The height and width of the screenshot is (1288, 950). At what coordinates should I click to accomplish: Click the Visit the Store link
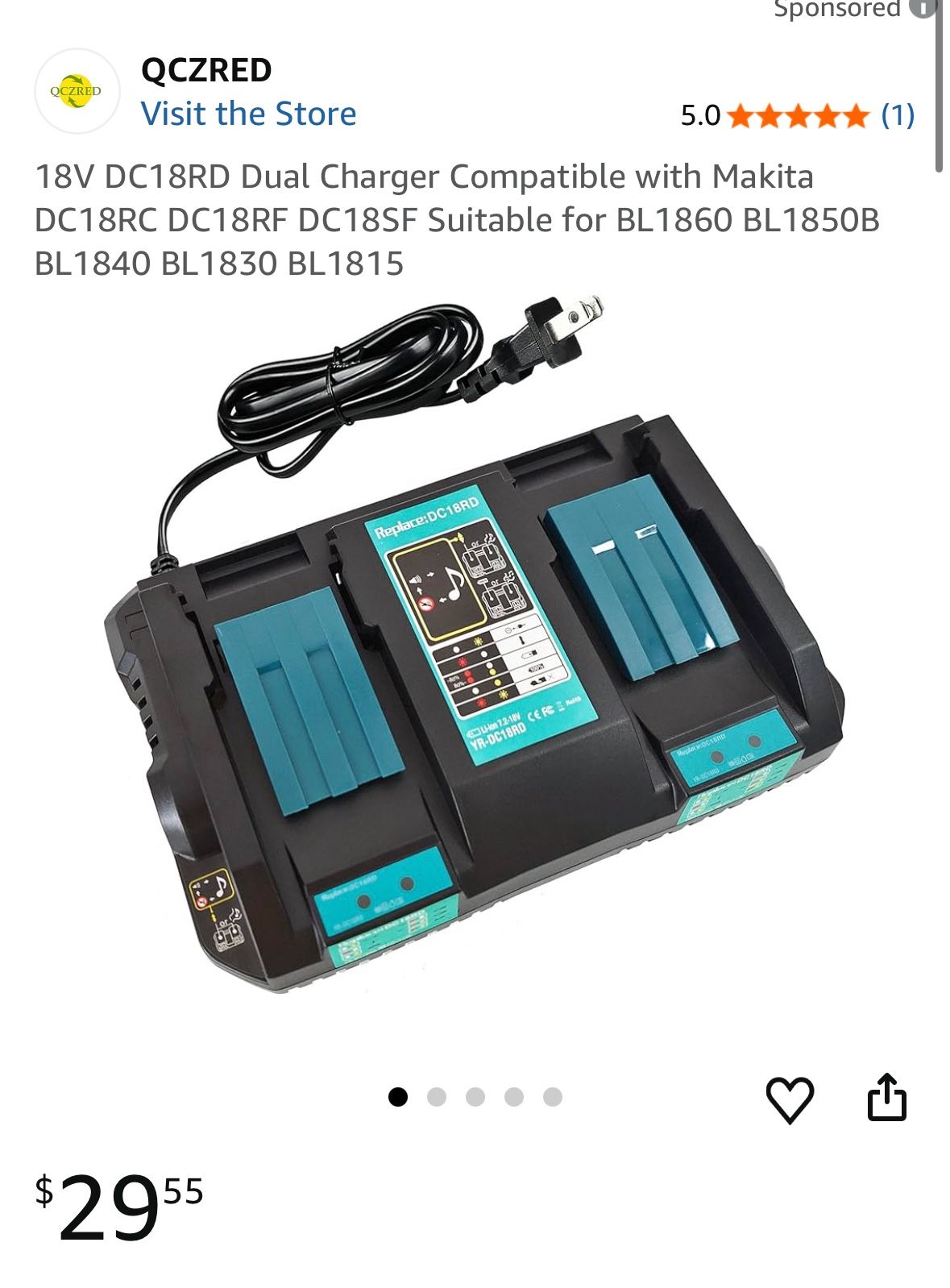tap(249, 114)
